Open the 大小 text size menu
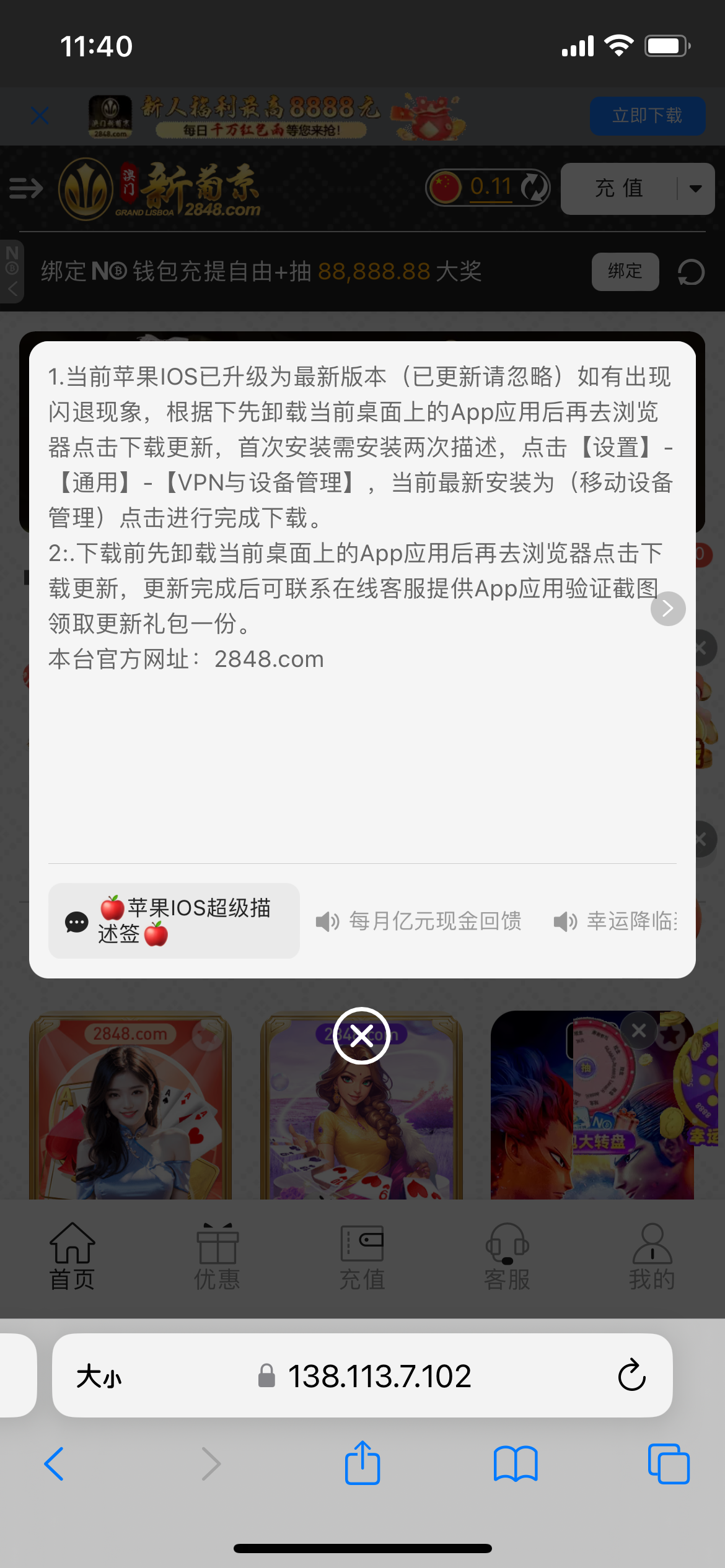This screenshot has height=1568, width=725. coord(99,1376)
